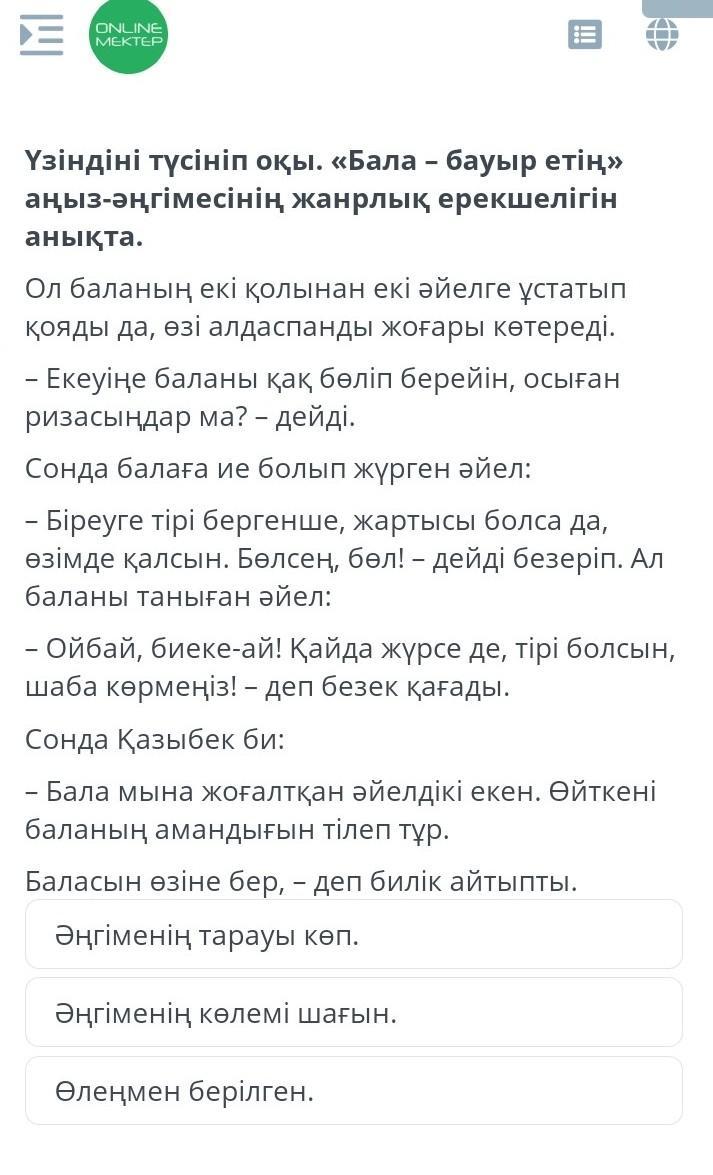Image resolution: width=713 pixels, height=1175 pixels.
Task: Select answer "Әңгіменің тарауы көп."
Action: pyautogui.click(x=354, y=935)
